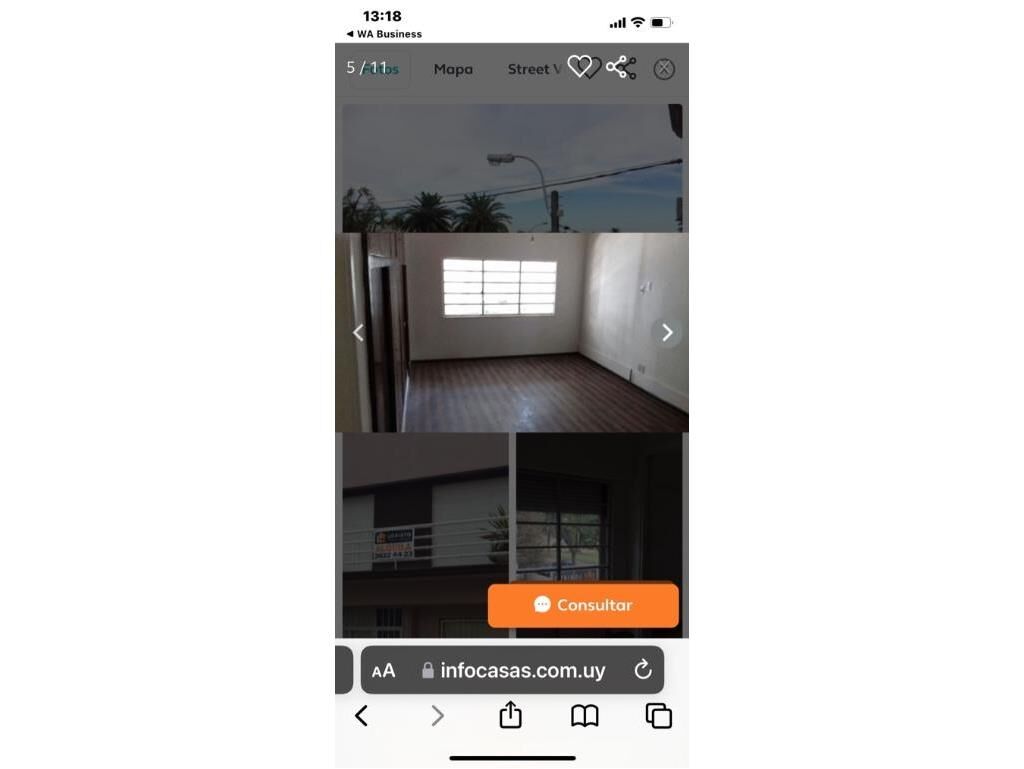Tap the Consultar button

coord(583,605)
